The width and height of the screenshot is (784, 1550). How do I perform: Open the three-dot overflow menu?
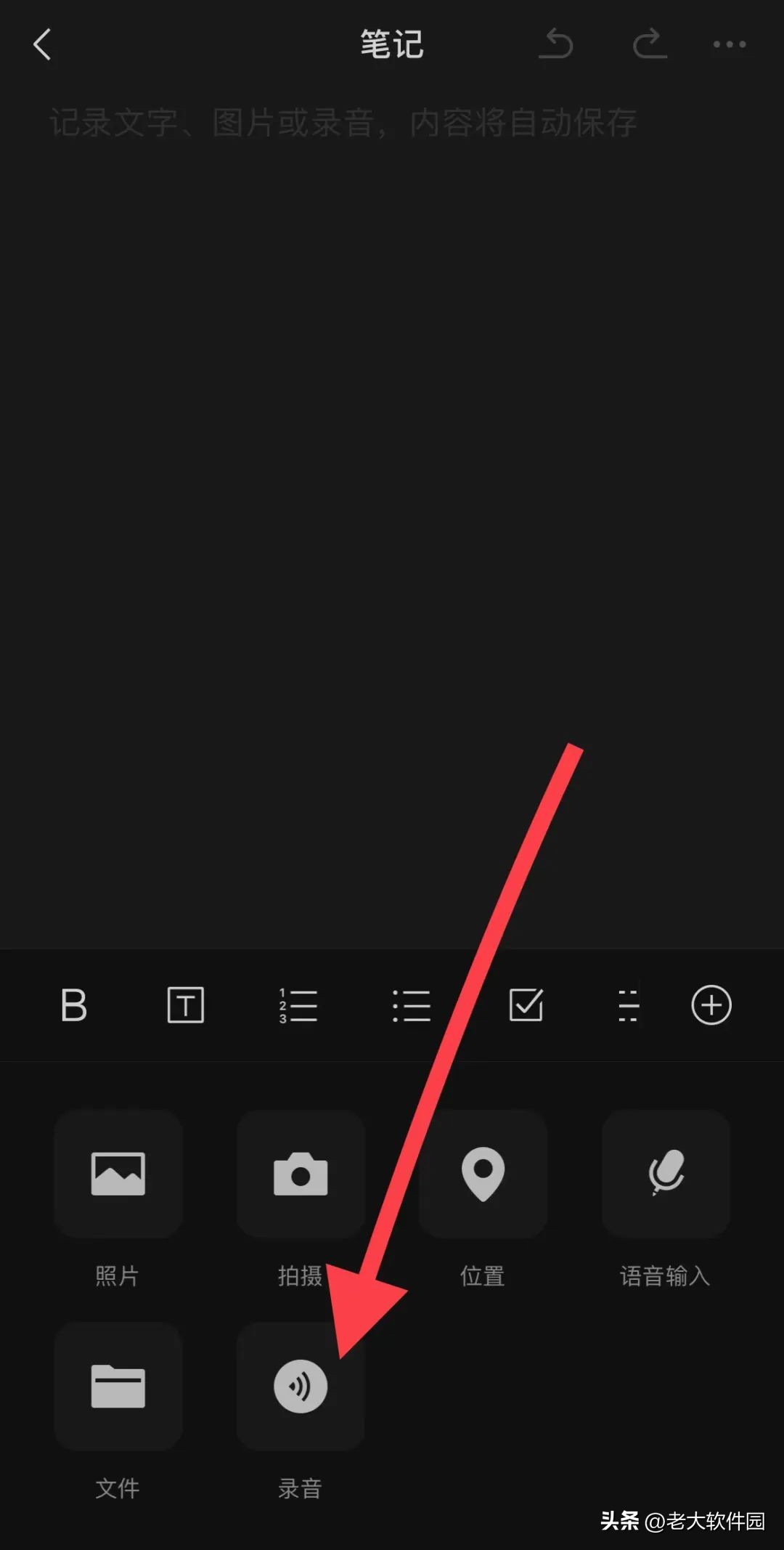coord(729,44)
